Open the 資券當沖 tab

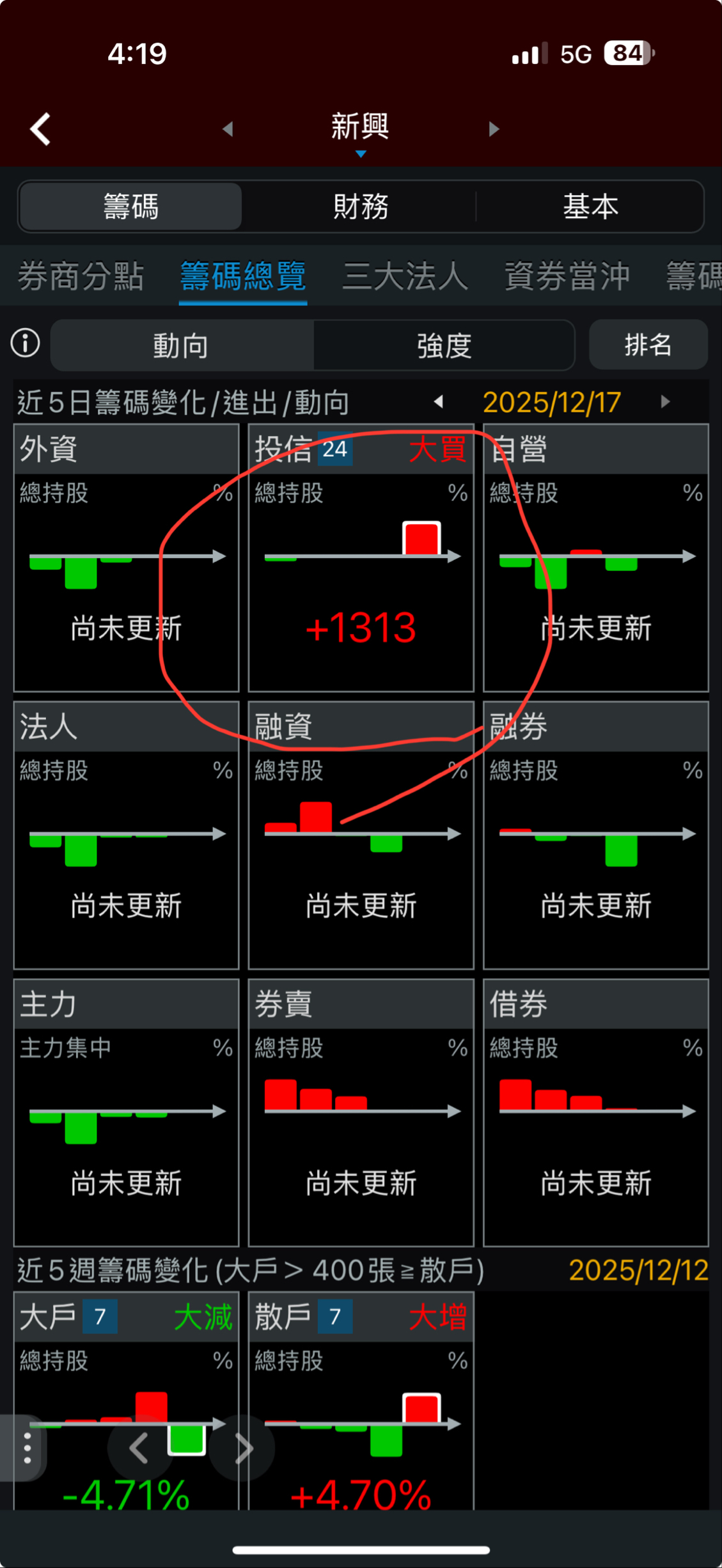click(x=567, y=276)
